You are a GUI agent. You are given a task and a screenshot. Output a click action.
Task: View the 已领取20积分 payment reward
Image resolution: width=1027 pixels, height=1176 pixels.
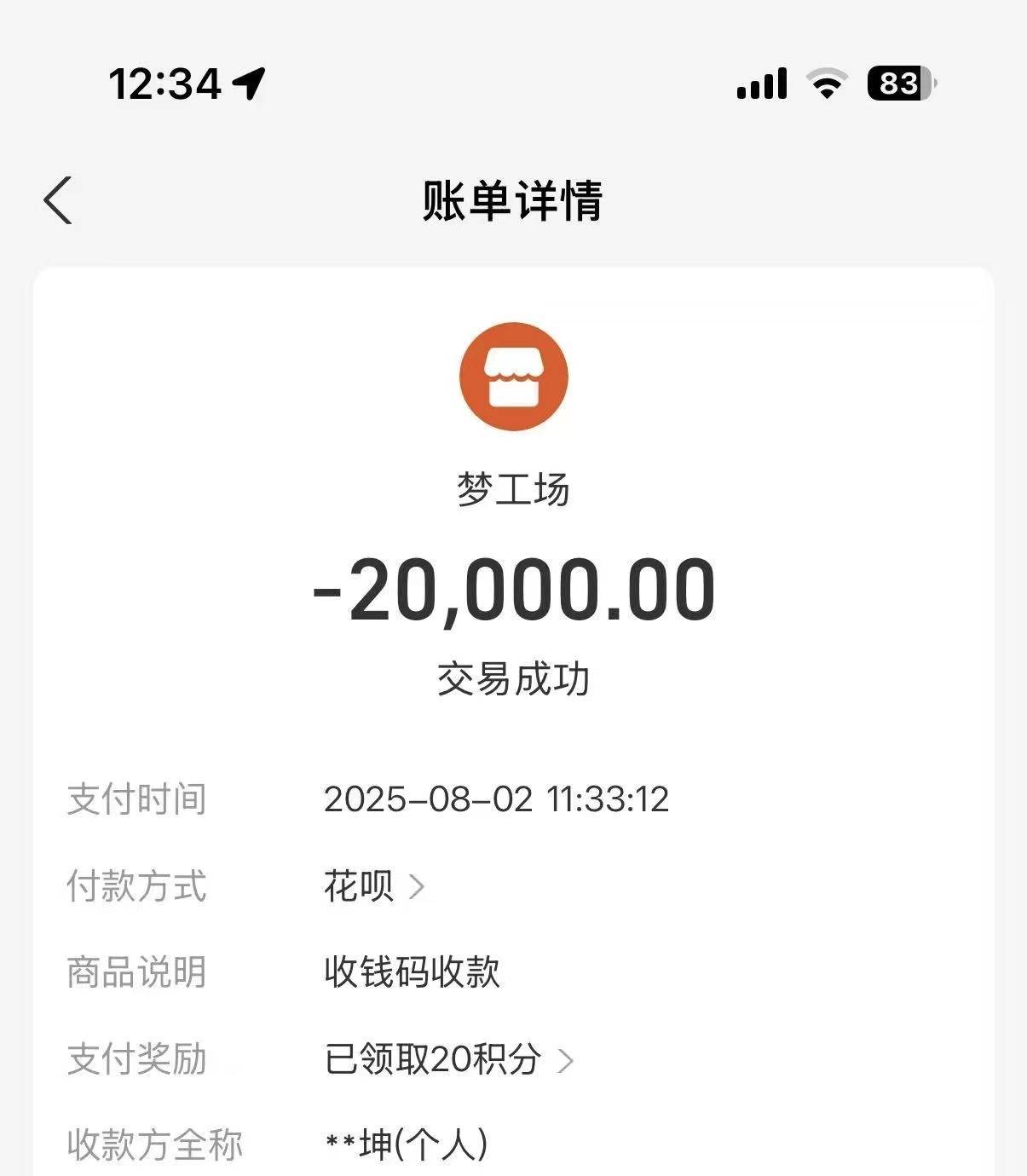pyautogui.click(x=448, y=1059)
